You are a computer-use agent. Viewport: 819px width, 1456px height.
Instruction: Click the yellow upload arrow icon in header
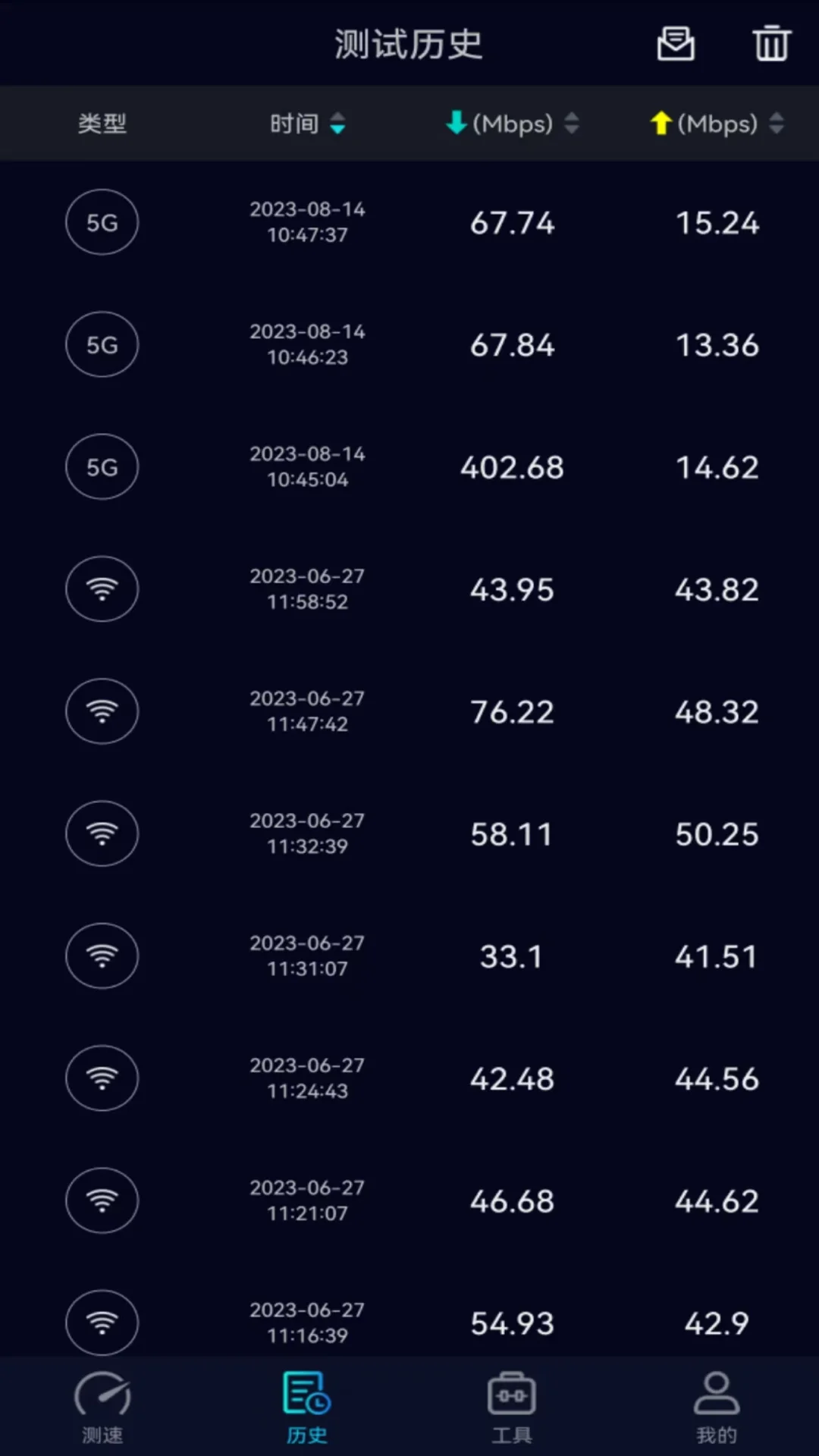[x=661, y=122]
